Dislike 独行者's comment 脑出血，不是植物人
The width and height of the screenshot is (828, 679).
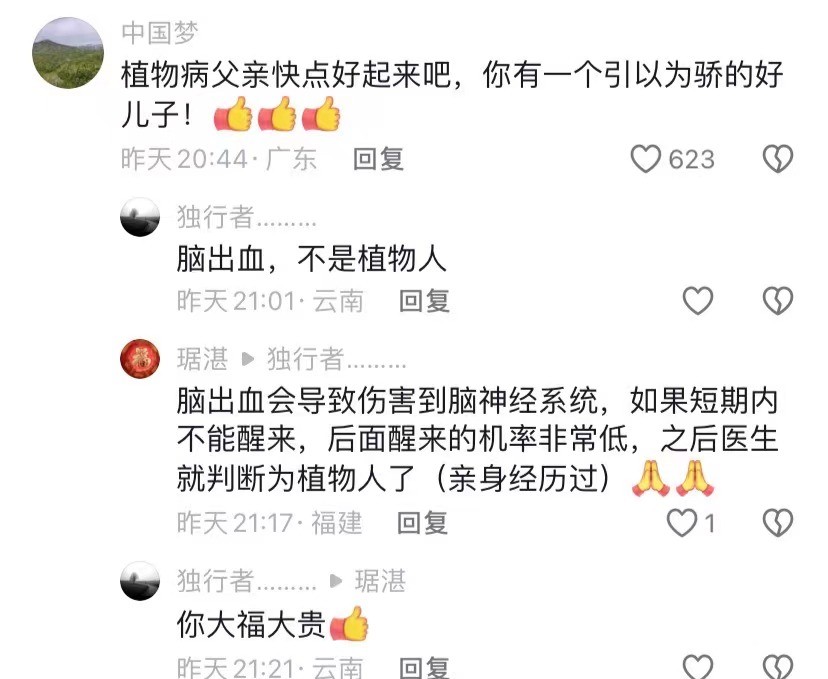click(x=778, y=300)
